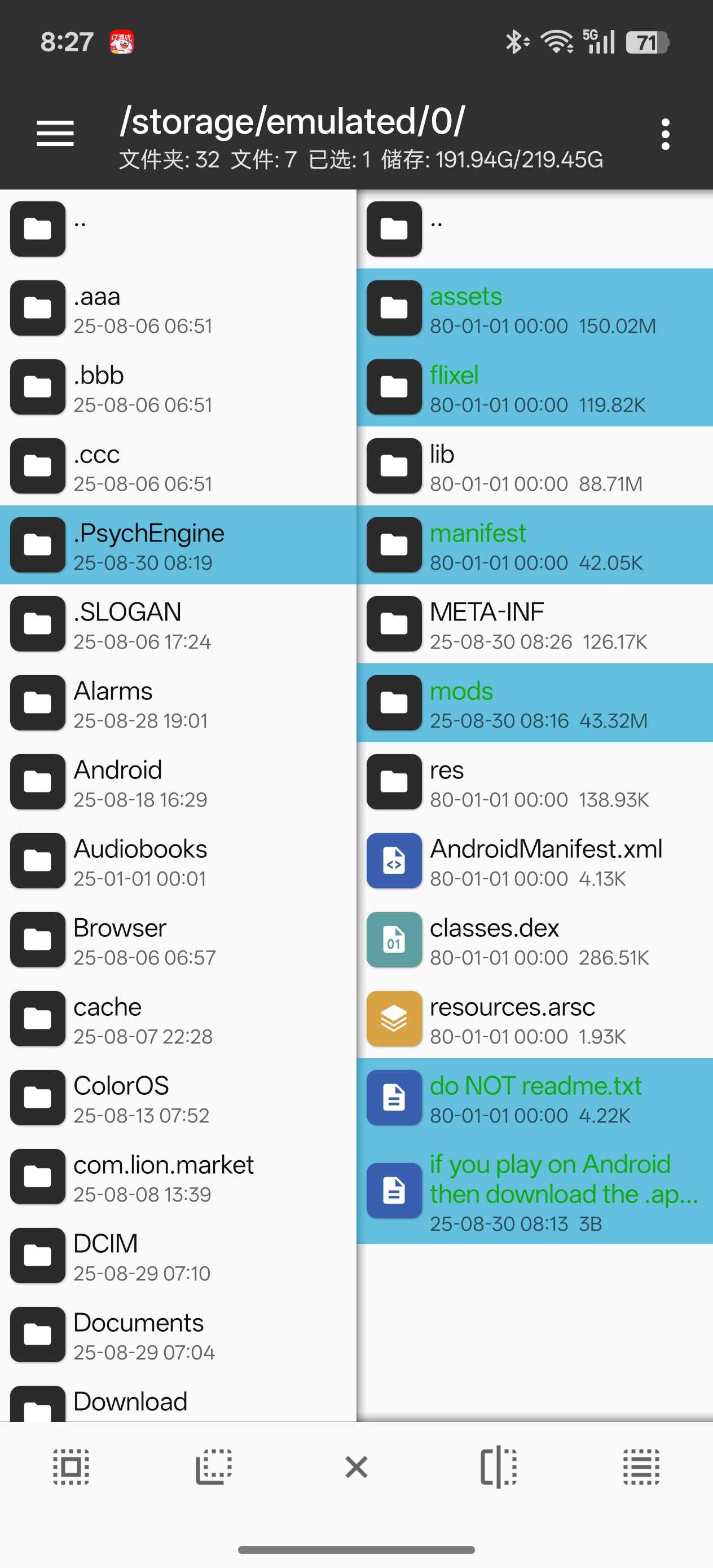The width and height of the screenshot is (713, 1568).
Task: Open the com.lion.market folder
Action: 178,1177
